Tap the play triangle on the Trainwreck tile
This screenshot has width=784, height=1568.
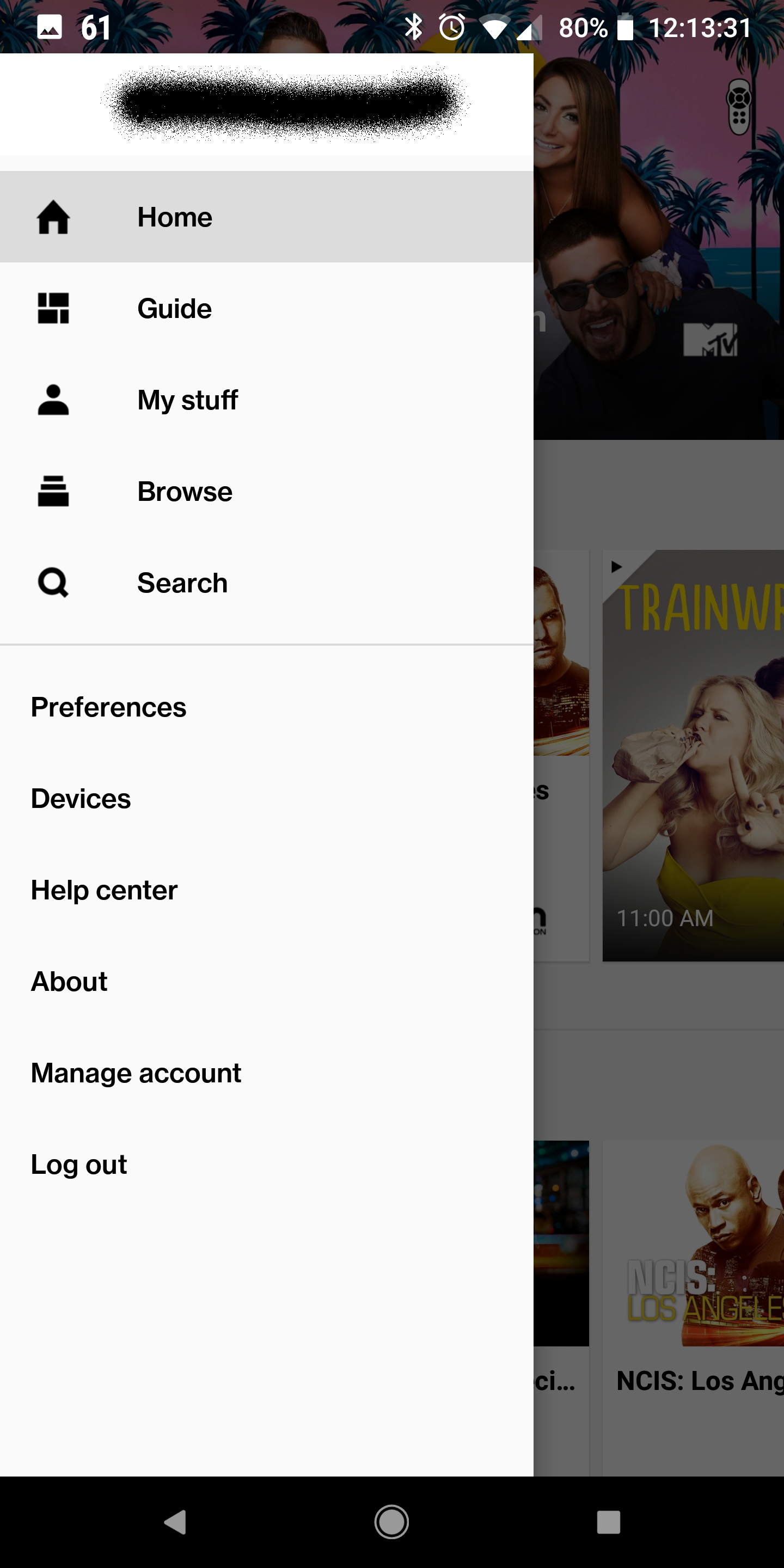coord(616,567)
